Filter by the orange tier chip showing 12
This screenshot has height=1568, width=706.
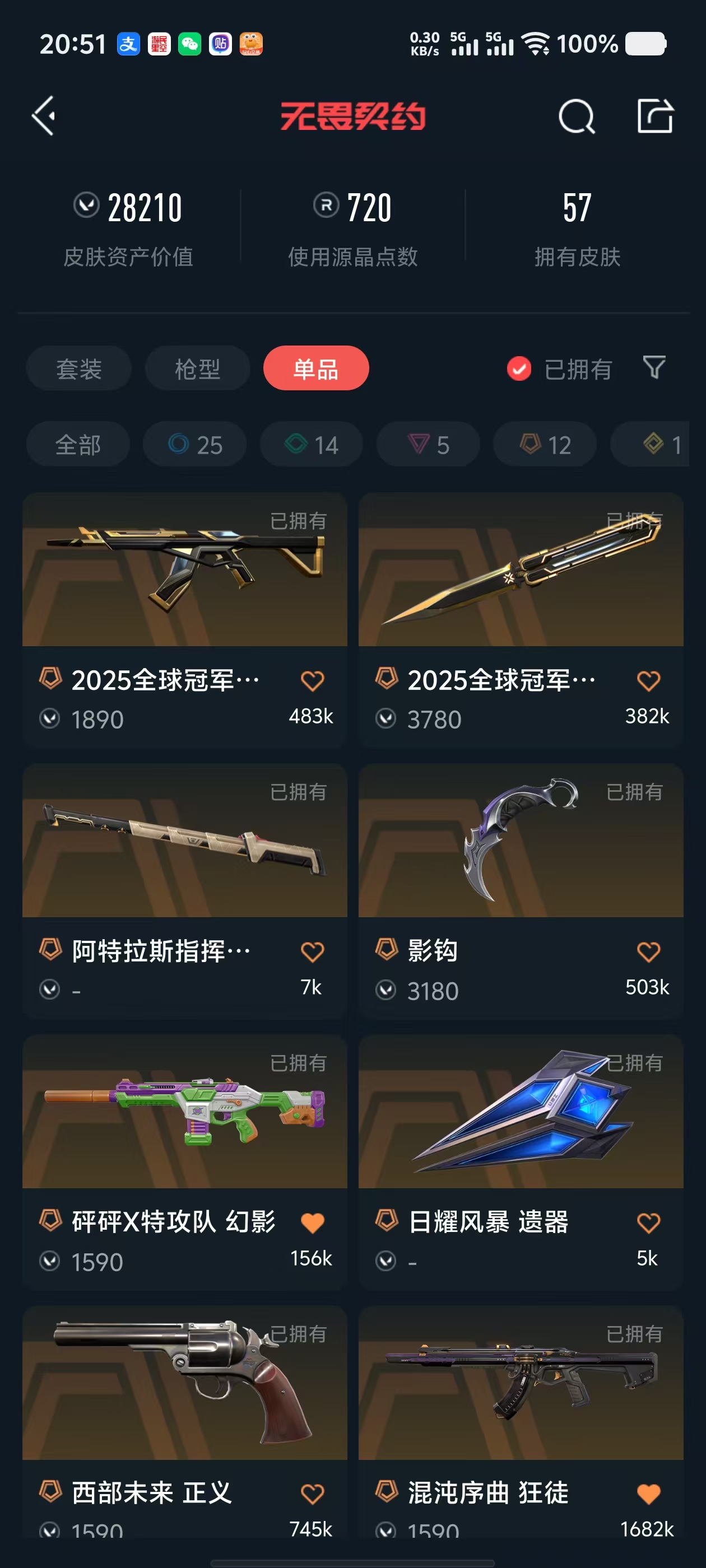pos(545,444)
